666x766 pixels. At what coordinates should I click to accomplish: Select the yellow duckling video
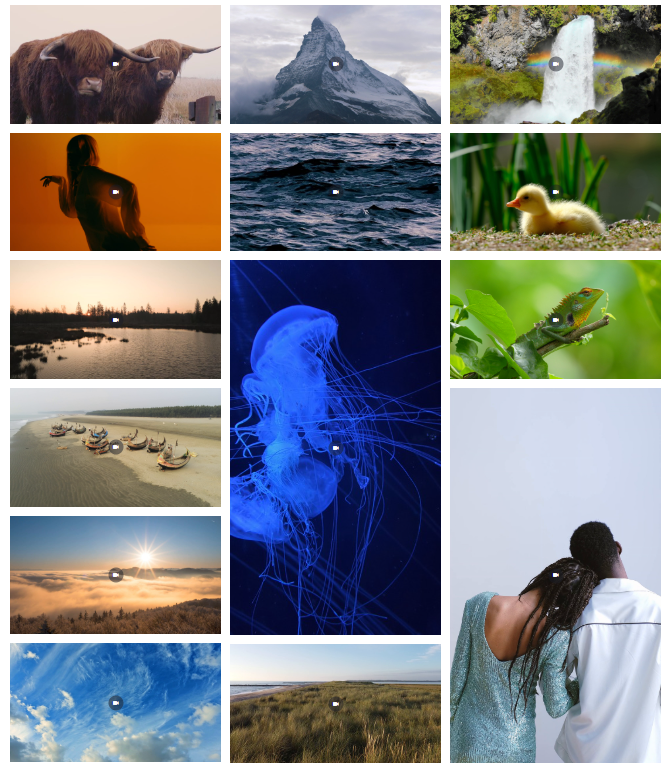point(555,192)
